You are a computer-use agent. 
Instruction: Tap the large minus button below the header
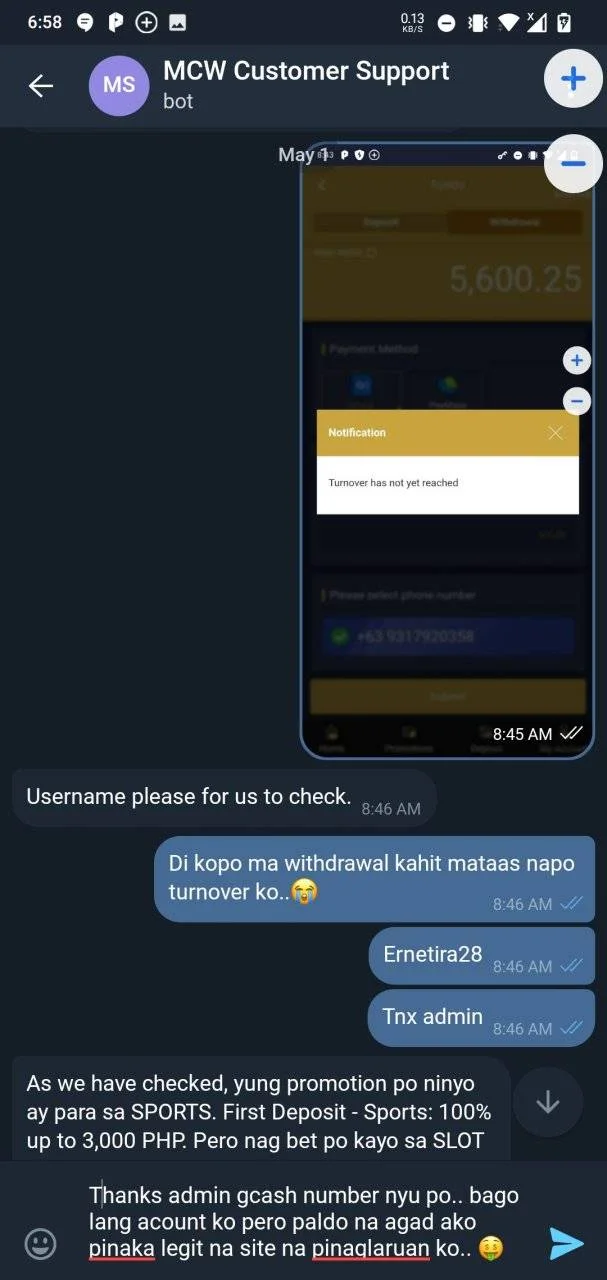pos(573,162)
